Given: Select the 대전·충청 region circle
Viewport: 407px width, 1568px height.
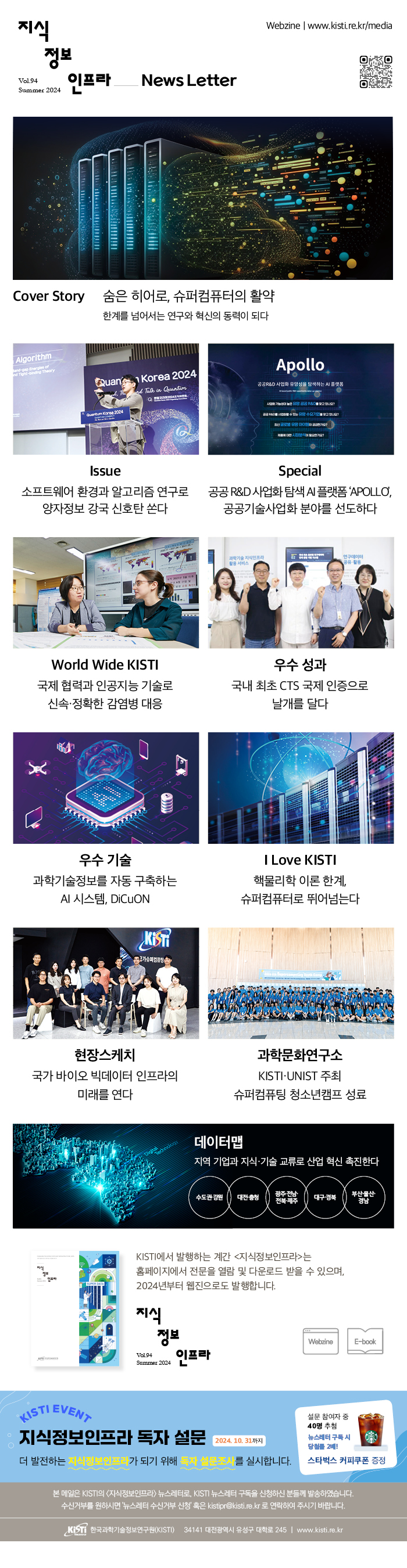Looking at the screenshot, I should pos(248,1197).
